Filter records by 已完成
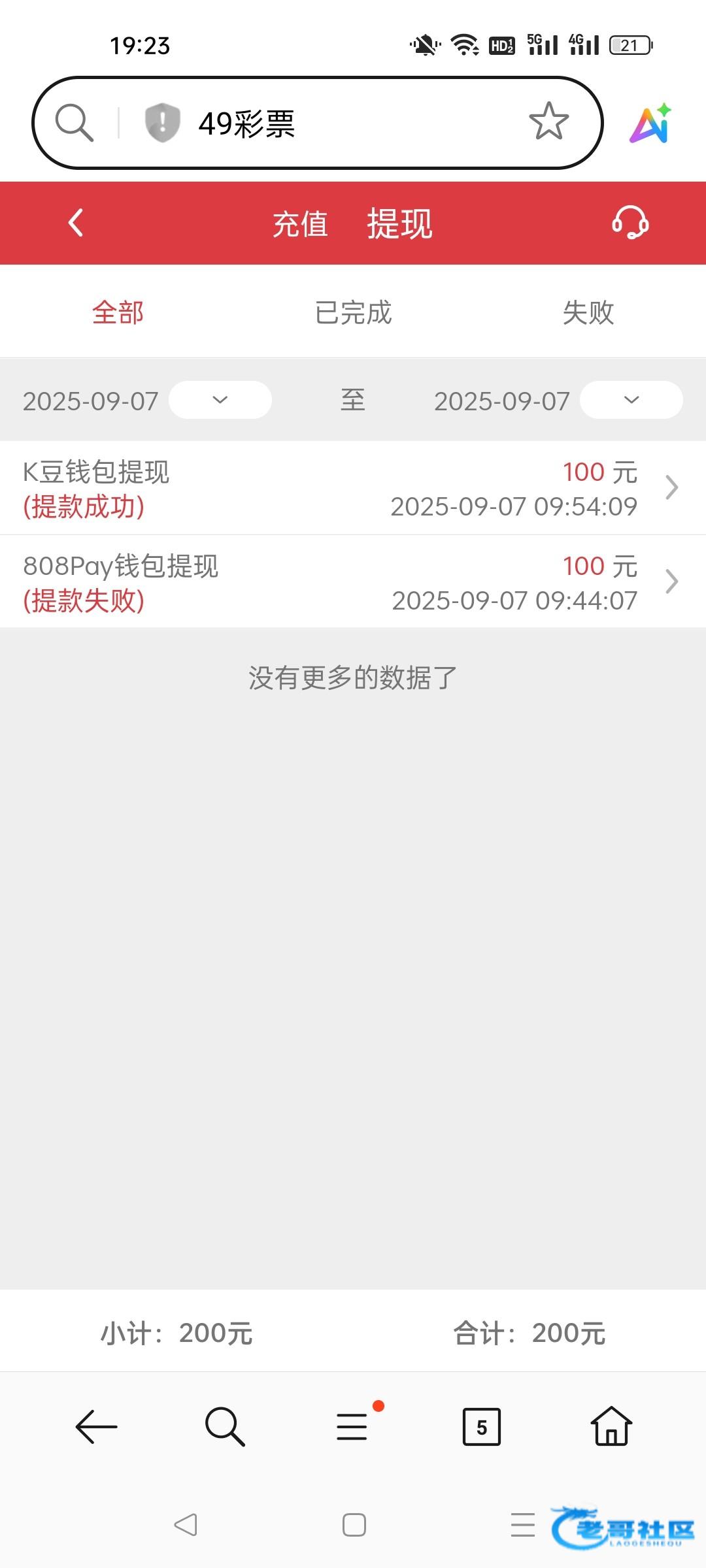This screenshot has width=706, height=1568. click(x=353, y=312)
